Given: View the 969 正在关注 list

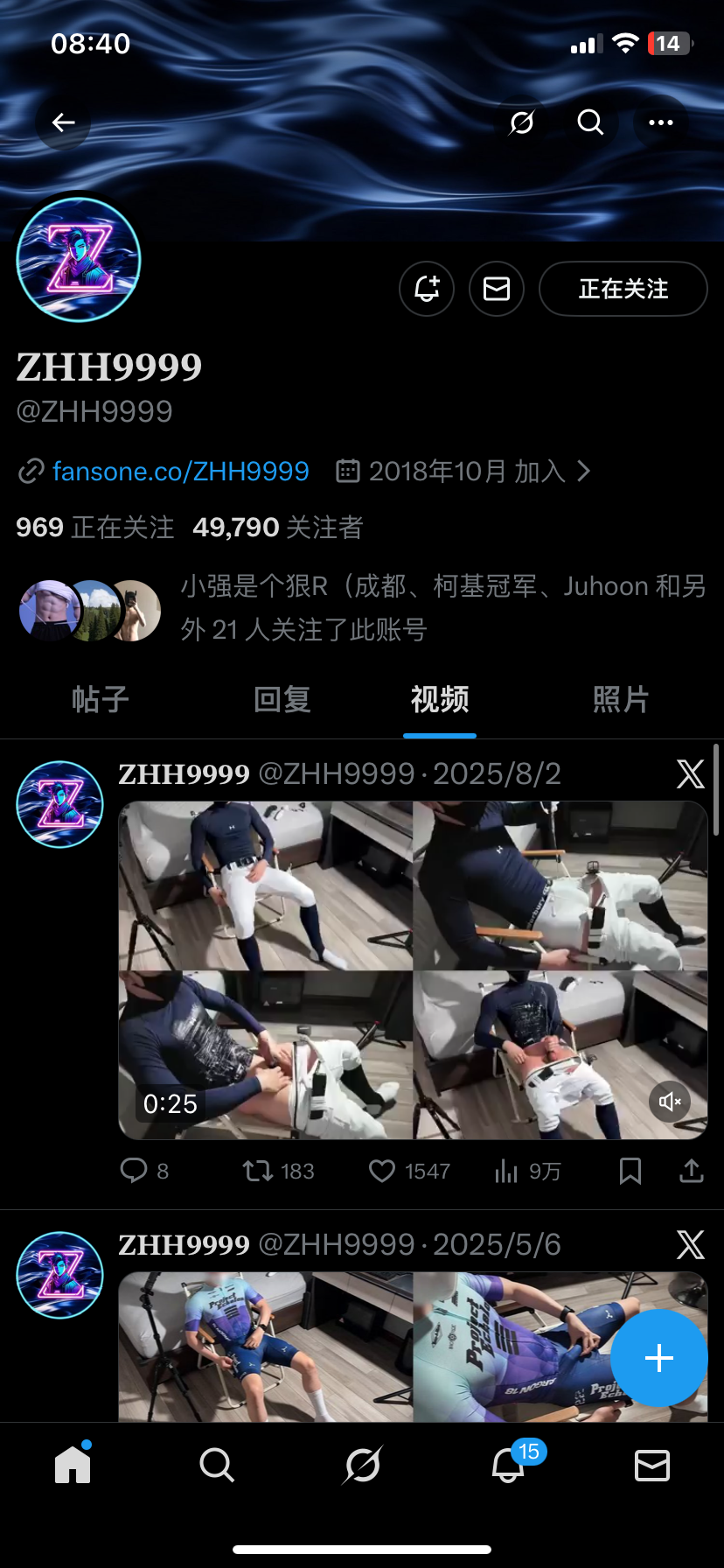Looking at the screenshot, I should coord(95,528).
